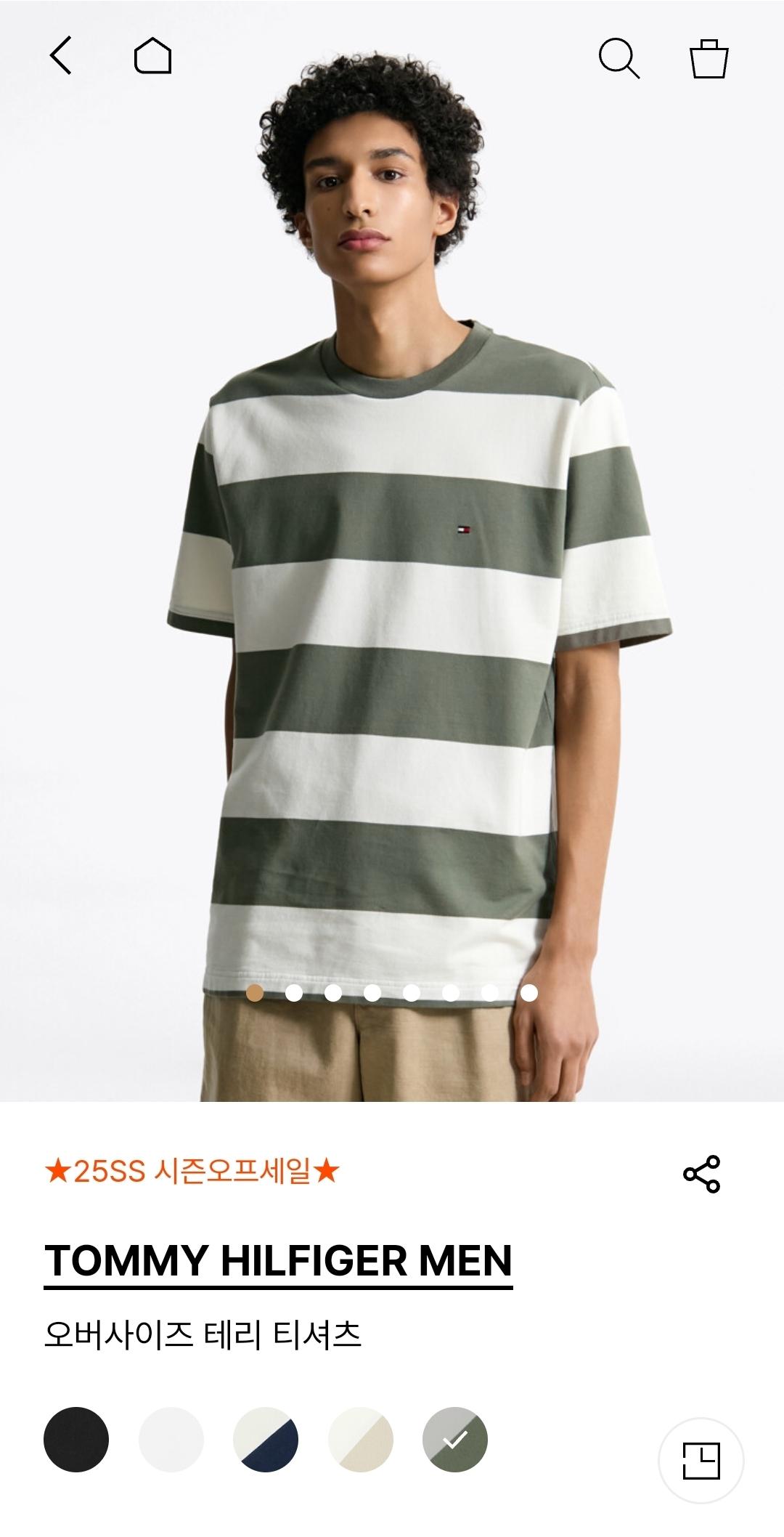
Task: Go back to the previous page
Action: pyautogui.click(x=61, y=56)
